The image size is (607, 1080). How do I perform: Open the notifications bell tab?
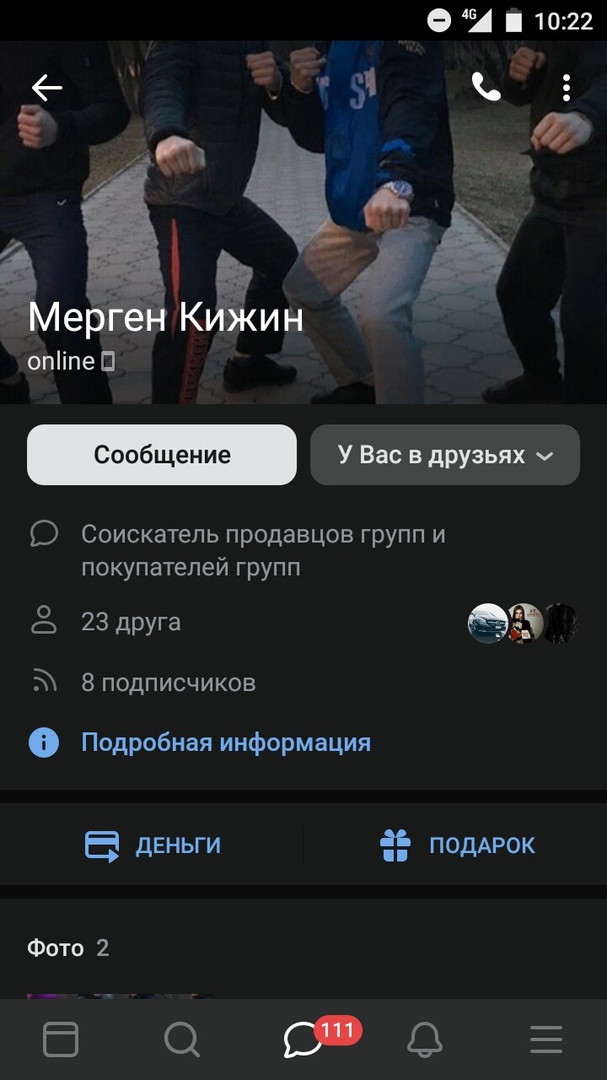tap(425, 1041)
